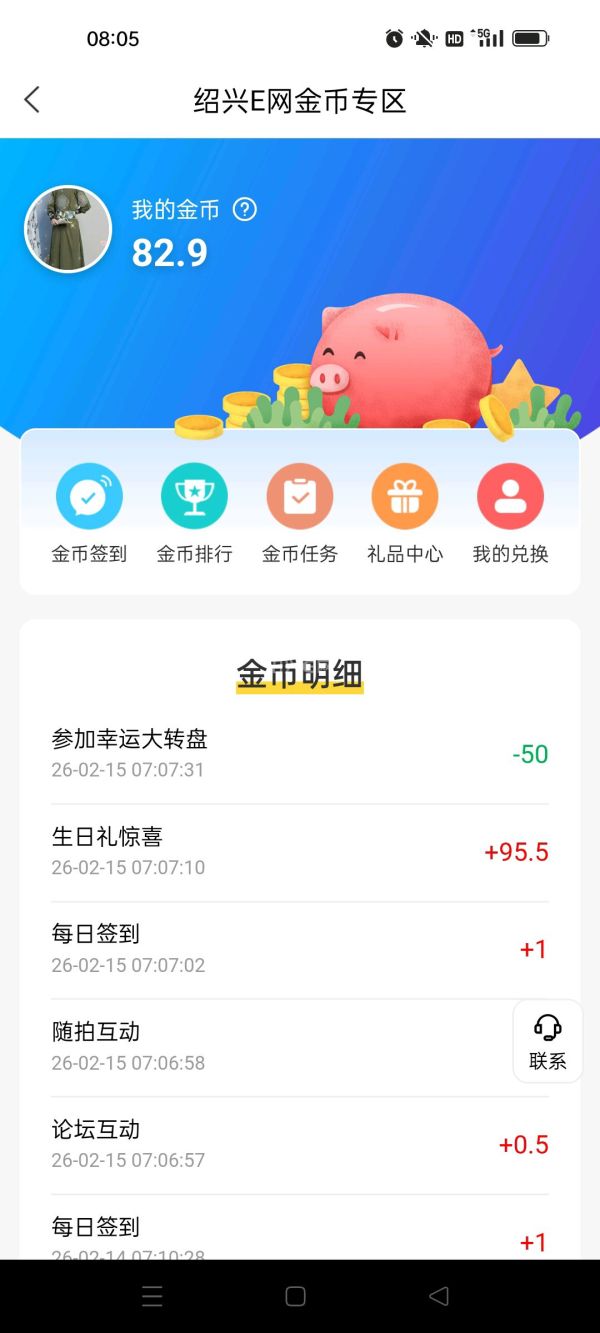The image size is (600, 1333).
Task: Open 我的兑换 redemptions
Action: pos(510,497)
